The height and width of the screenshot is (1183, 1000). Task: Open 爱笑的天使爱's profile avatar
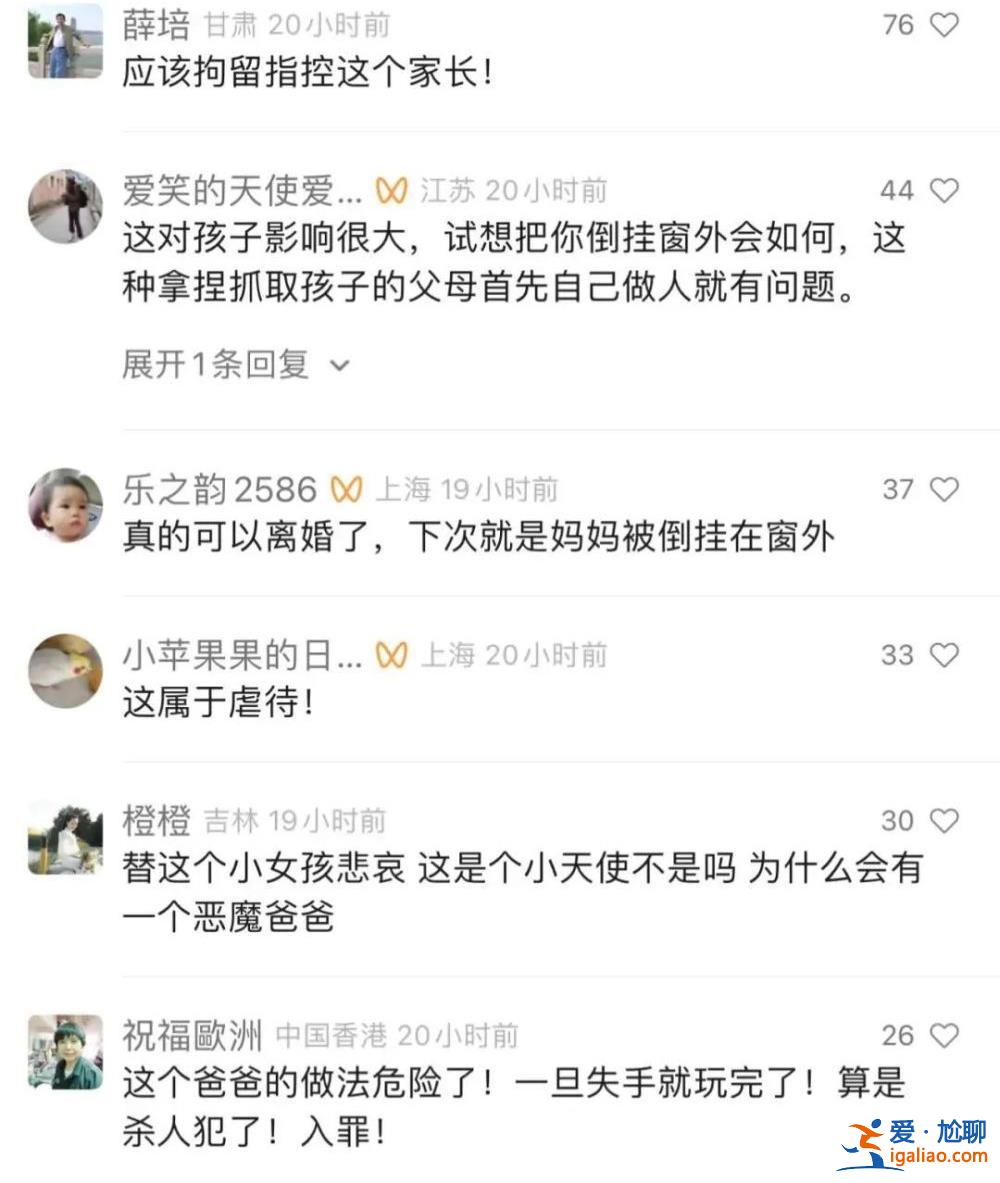coord(65,206)
